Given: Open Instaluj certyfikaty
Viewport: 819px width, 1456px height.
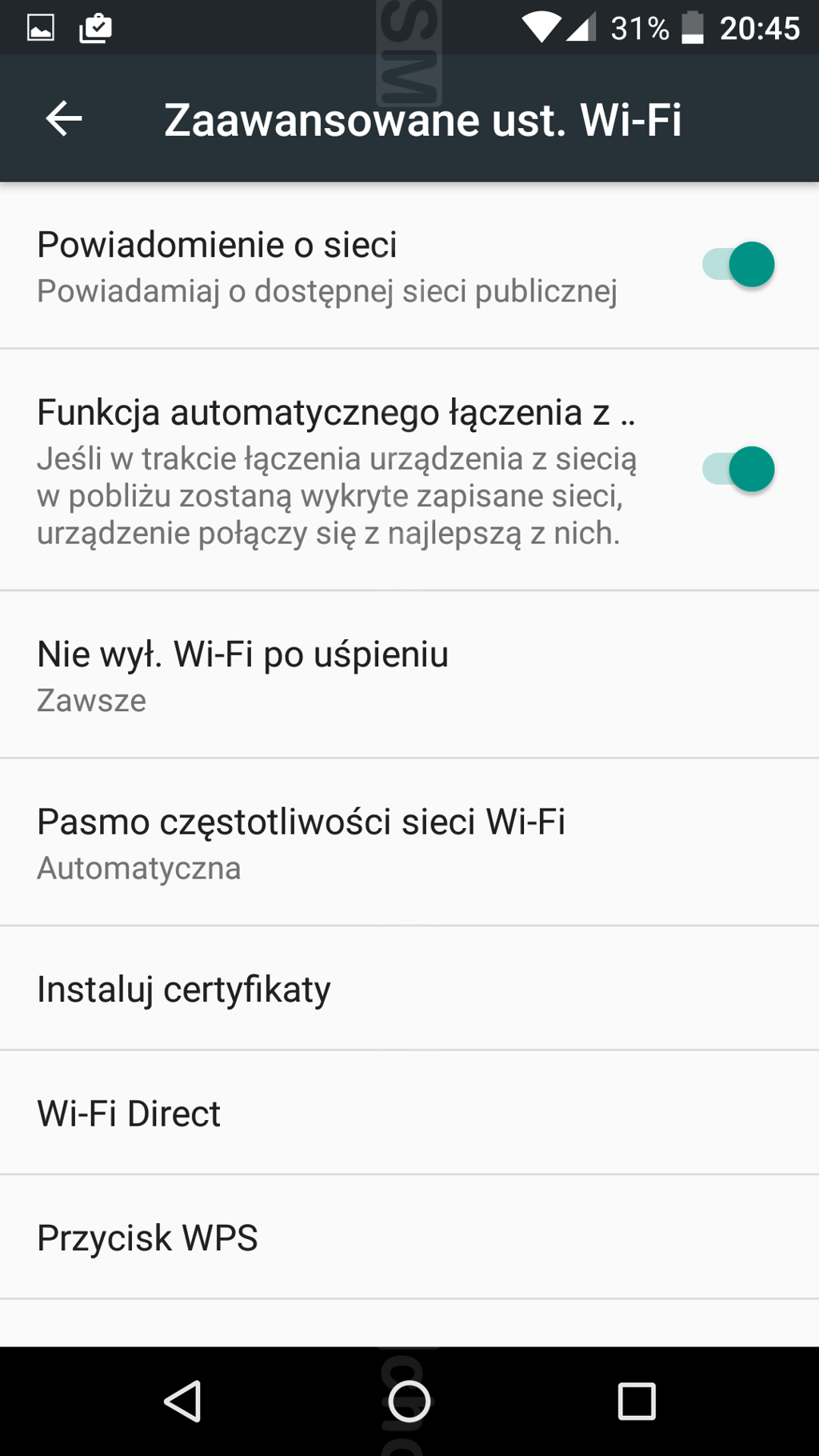Looking at the screenshot, I should click(x=409, y=989).
